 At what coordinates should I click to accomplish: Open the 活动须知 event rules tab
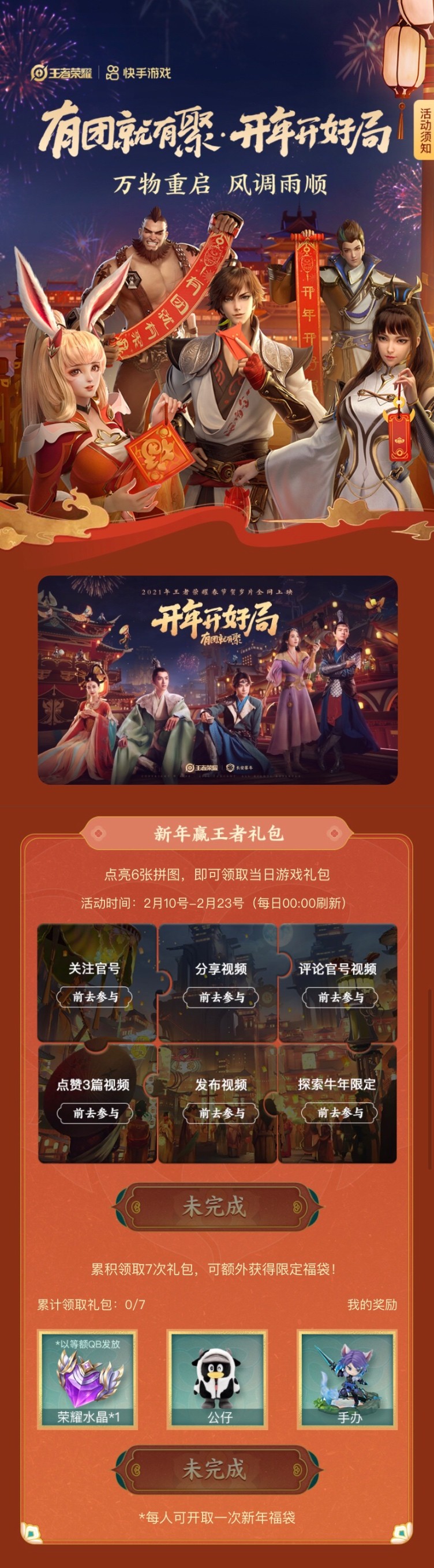[x=425, y=130]
